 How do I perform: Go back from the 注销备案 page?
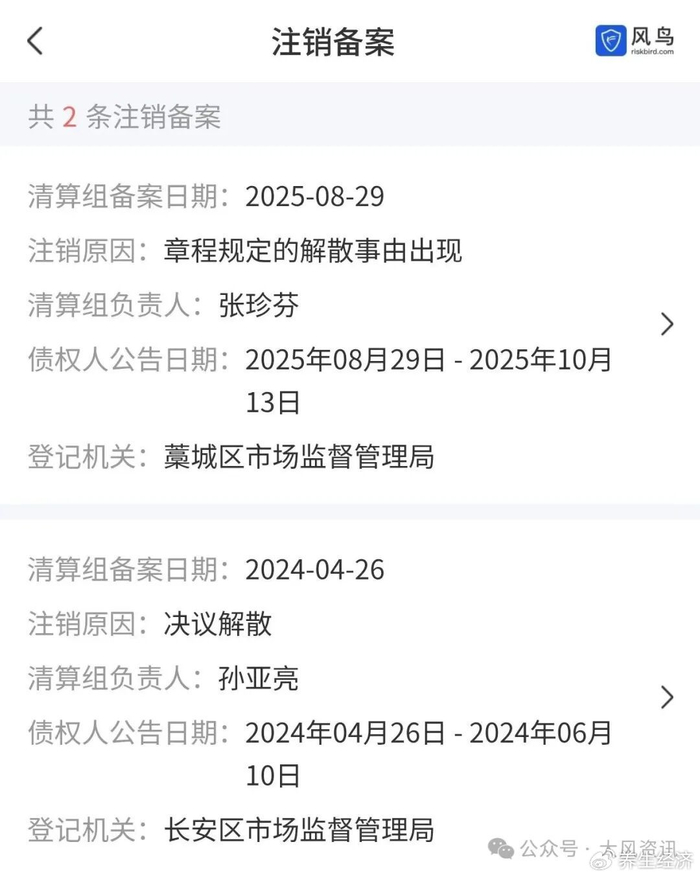[x=36, y=41]
